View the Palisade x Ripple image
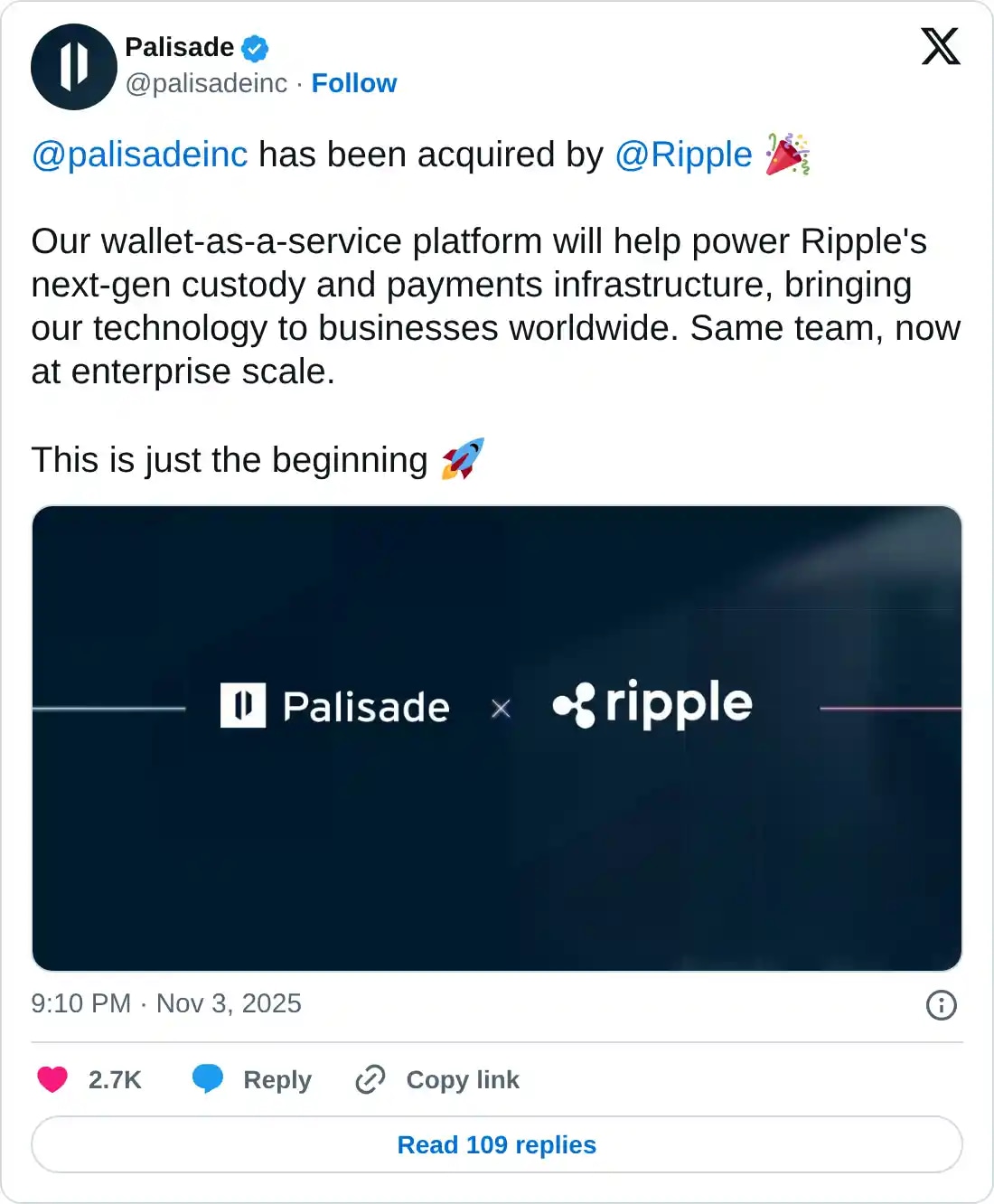This screenshot has height=1204, width=994. 497,738
